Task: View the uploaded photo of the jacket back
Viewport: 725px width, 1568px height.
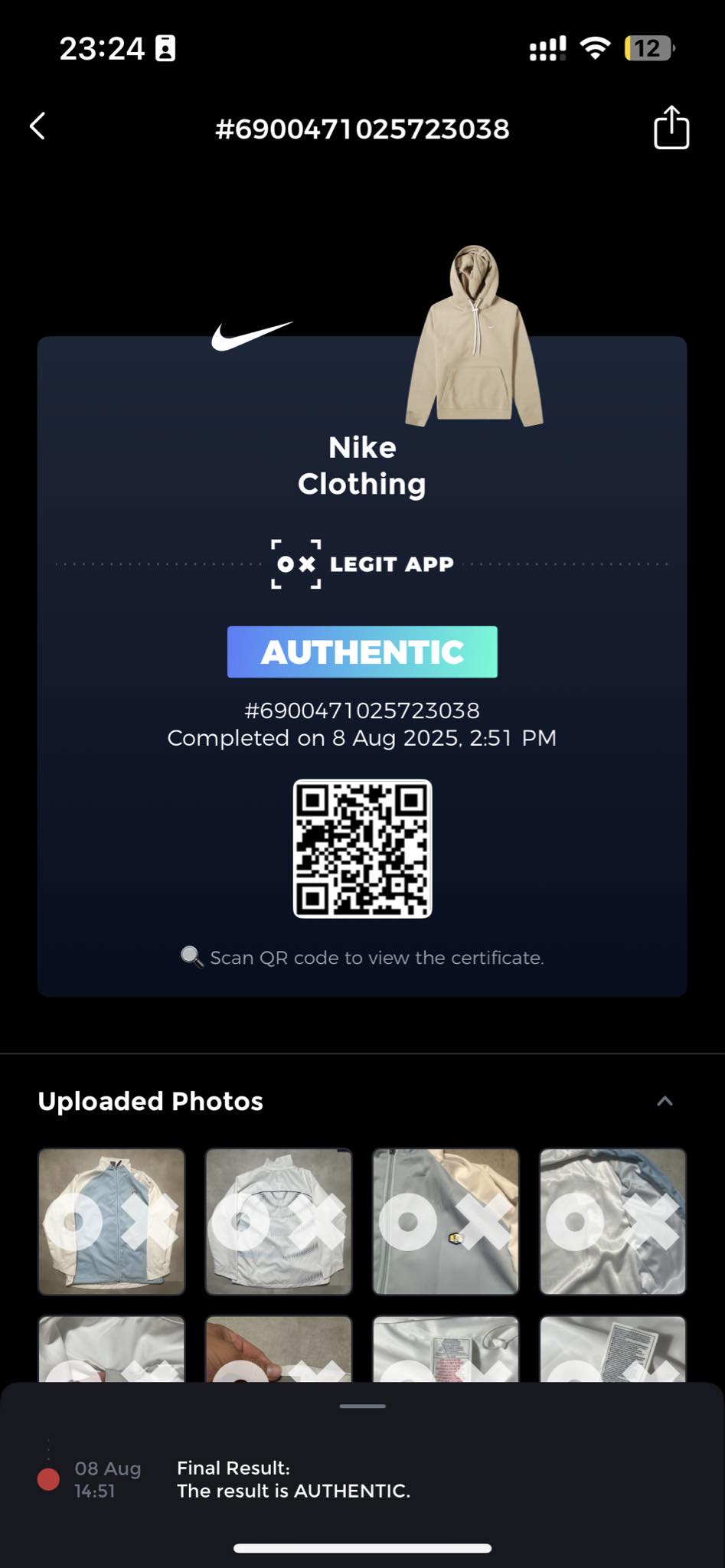Action: point(279,1221)
